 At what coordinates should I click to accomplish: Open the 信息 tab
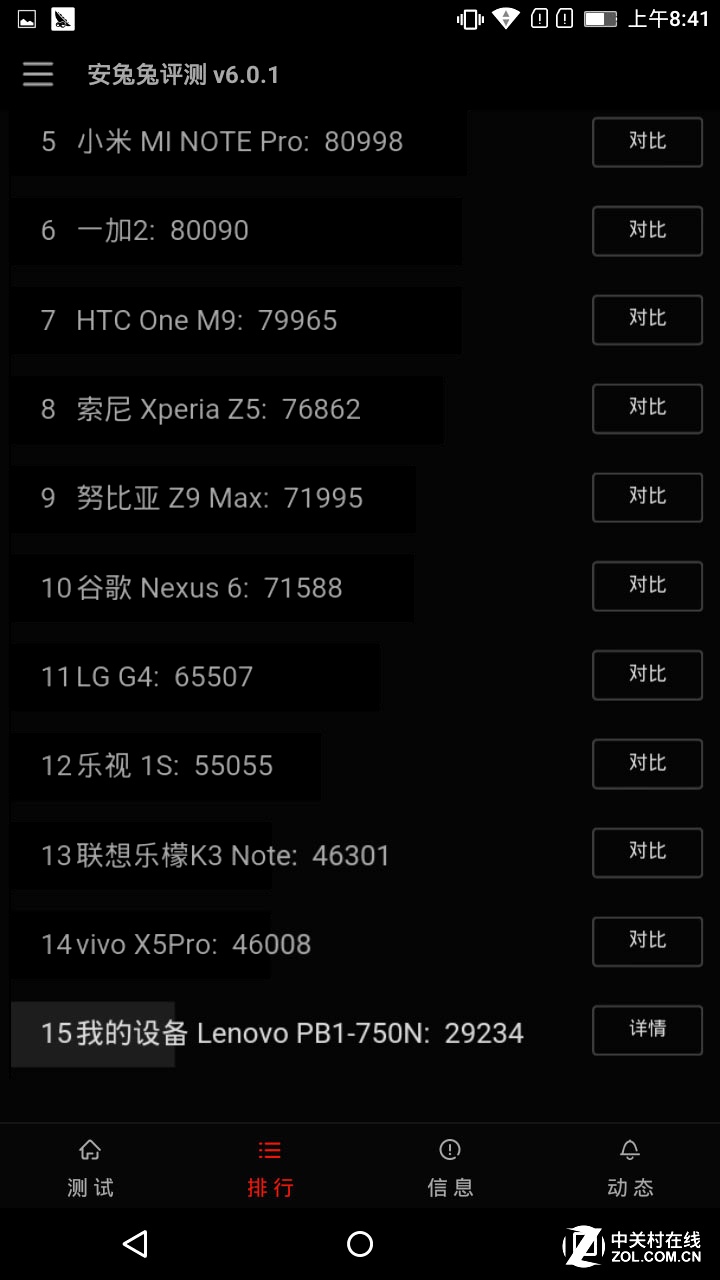[x=450, y=1168]
